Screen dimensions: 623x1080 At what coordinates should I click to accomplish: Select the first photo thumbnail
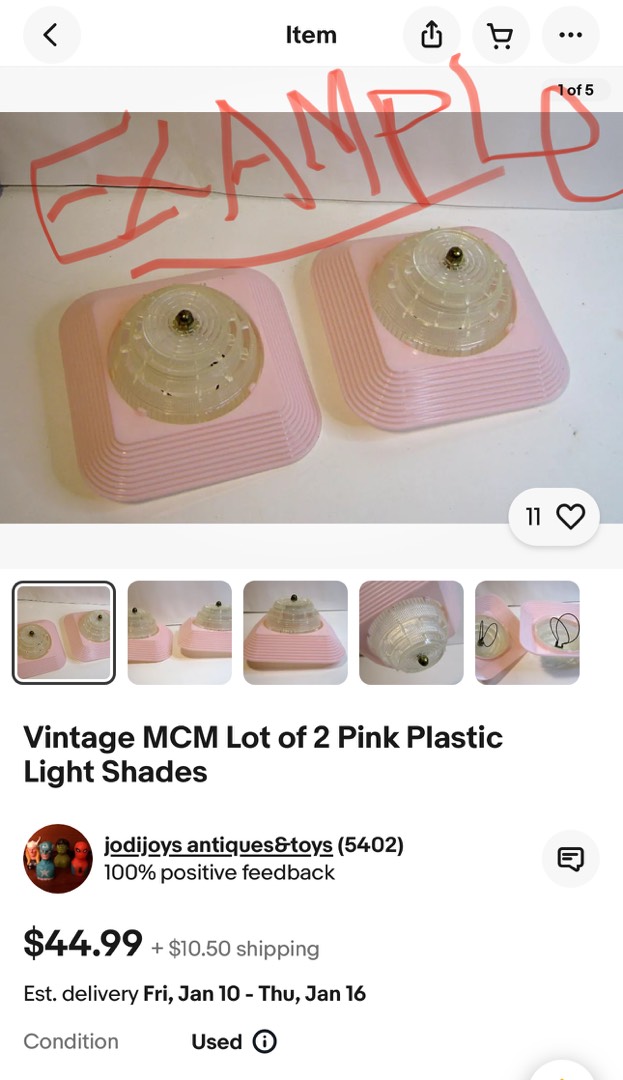64,632
